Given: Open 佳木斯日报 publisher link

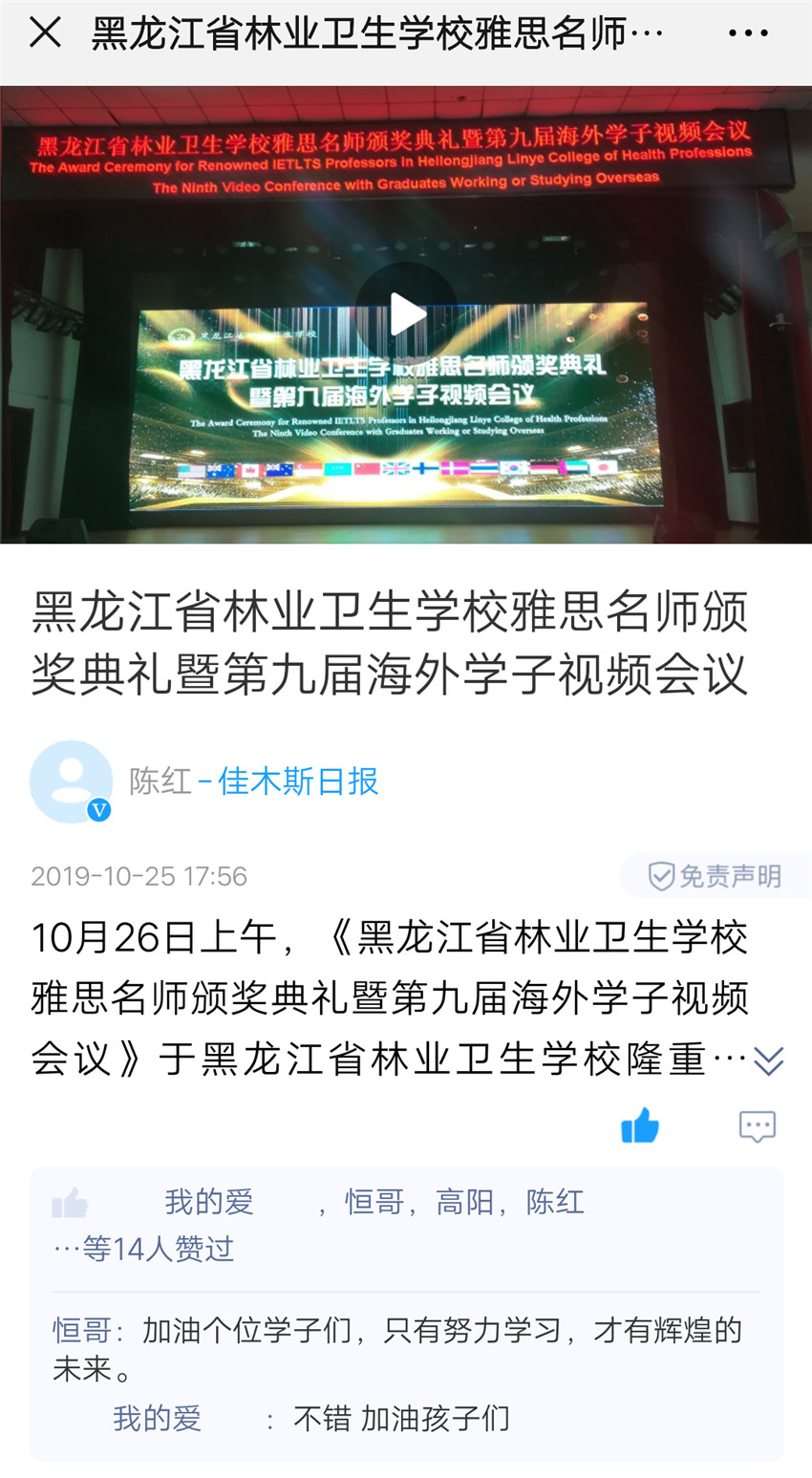Looking at the screenshot, I should pos(298,782).
